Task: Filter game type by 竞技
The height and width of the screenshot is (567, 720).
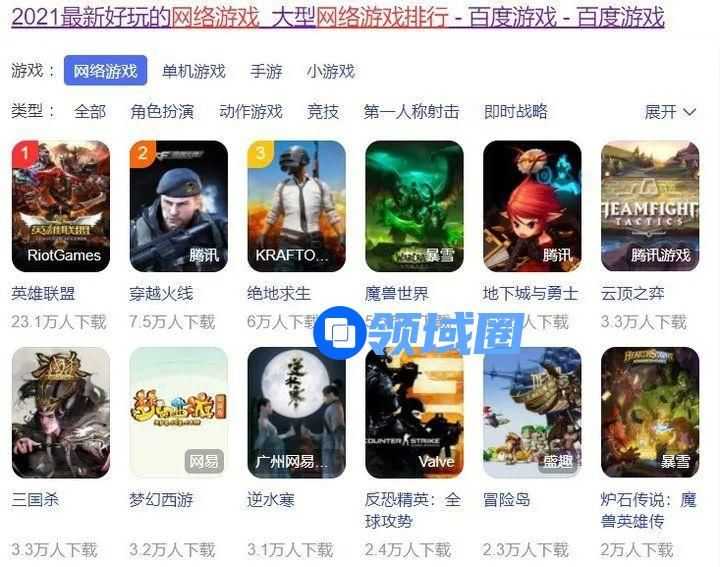Action: click(x=323, y=111)
